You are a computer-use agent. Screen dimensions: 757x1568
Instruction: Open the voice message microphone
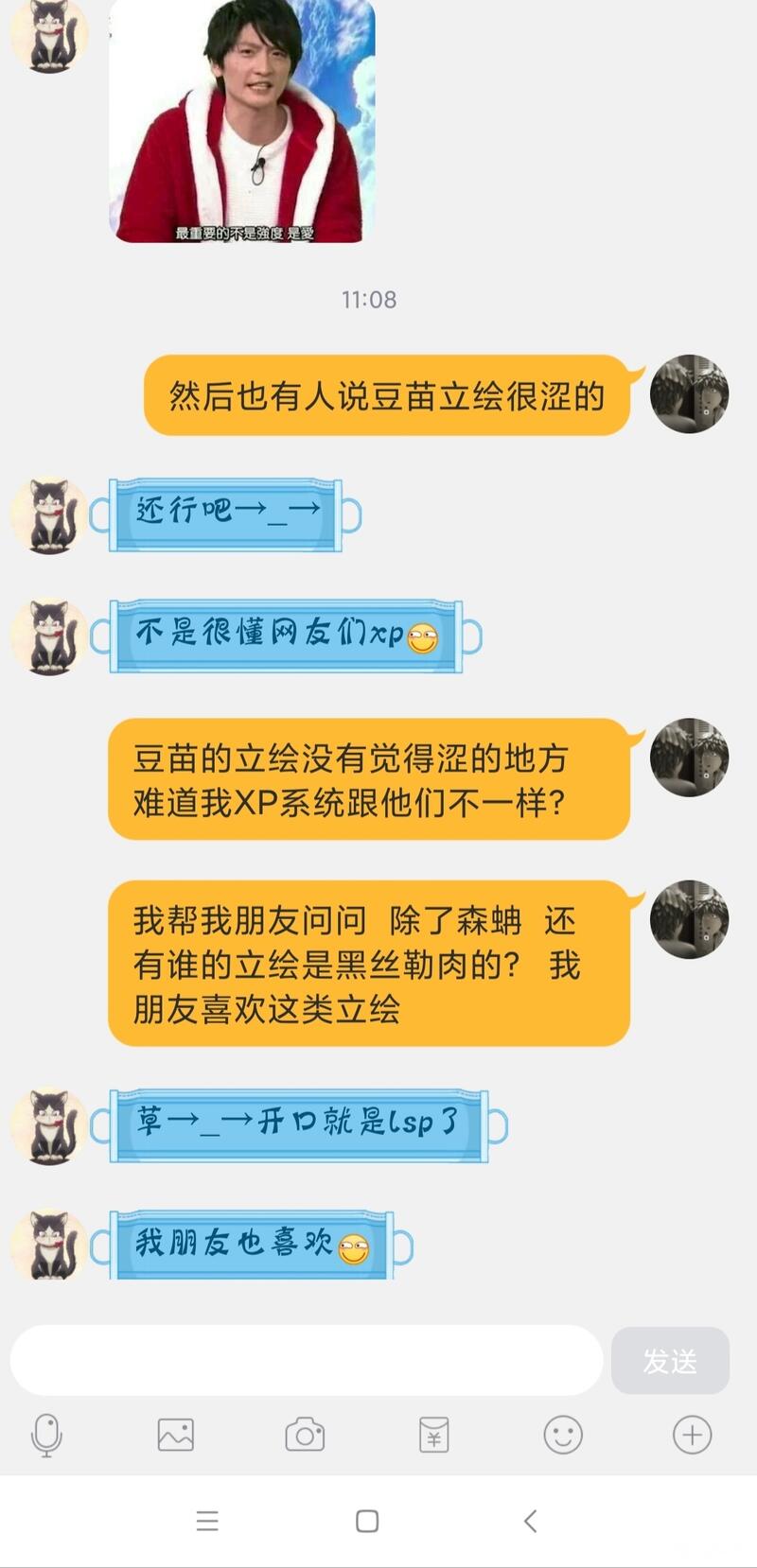tap(46, 1435)
